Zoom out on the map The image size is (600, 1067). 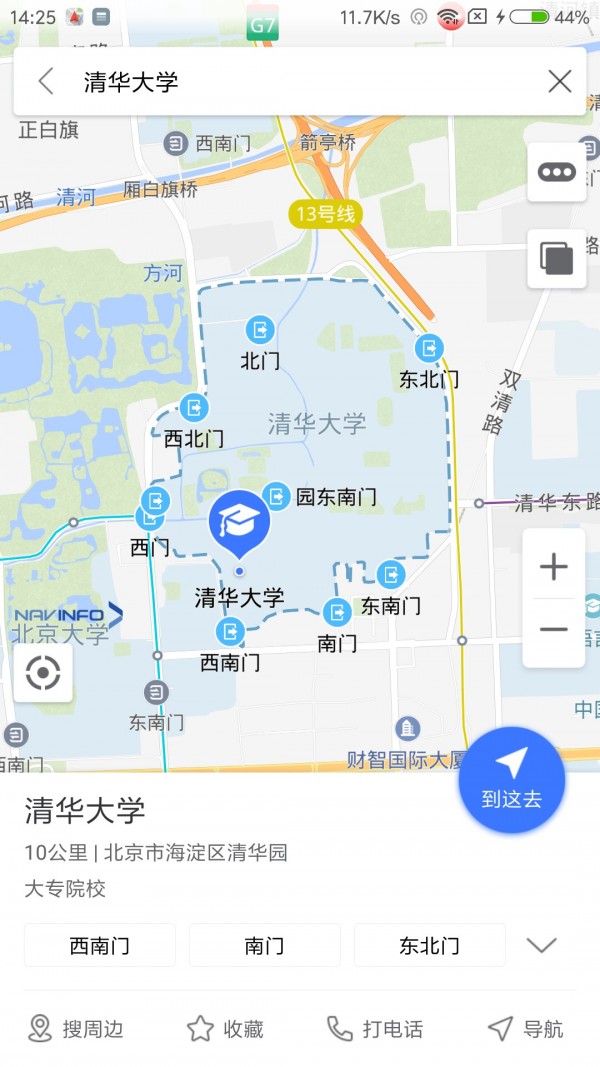553,630
